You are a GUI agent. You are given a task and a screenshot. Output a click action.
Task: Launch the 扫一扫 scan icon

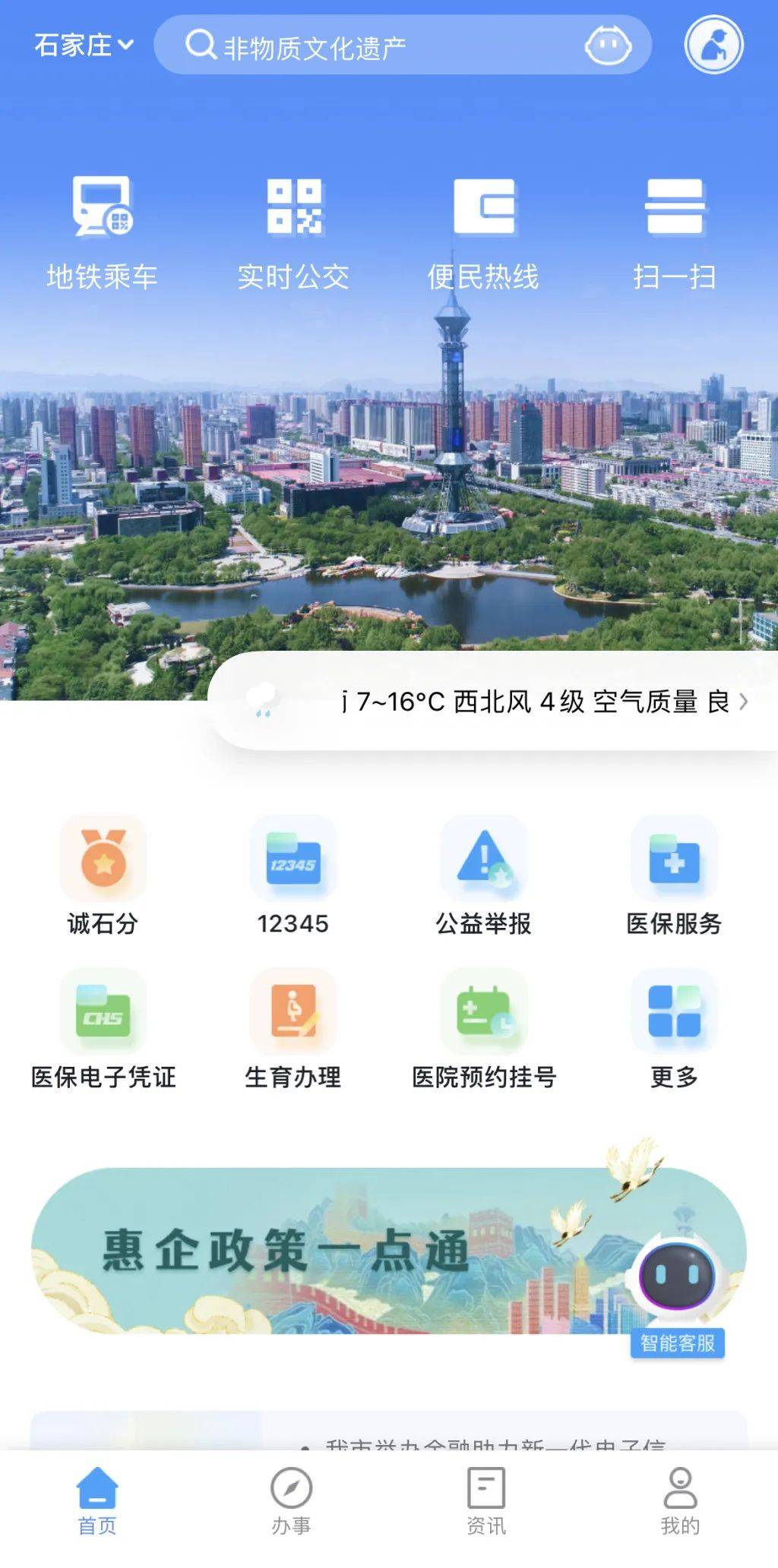[676, 228]
